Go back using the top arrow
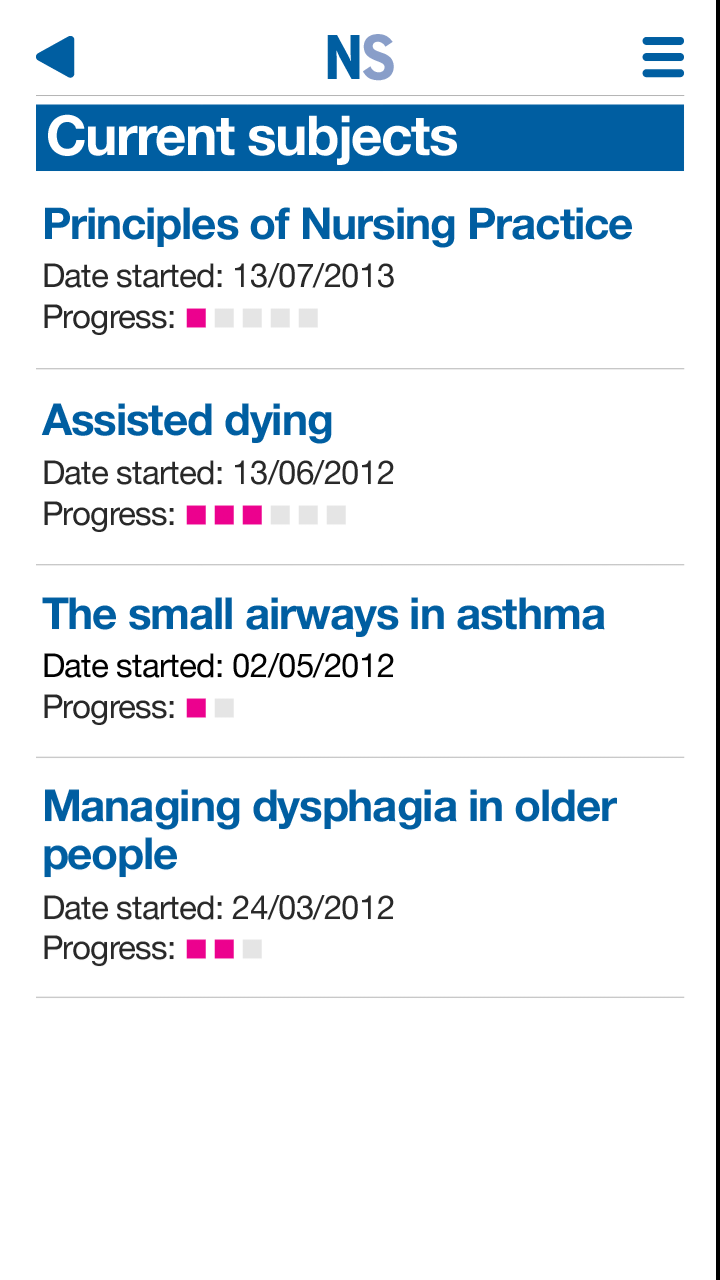The height and width of the screenshot is (1280, 720). tap(56, 57)
